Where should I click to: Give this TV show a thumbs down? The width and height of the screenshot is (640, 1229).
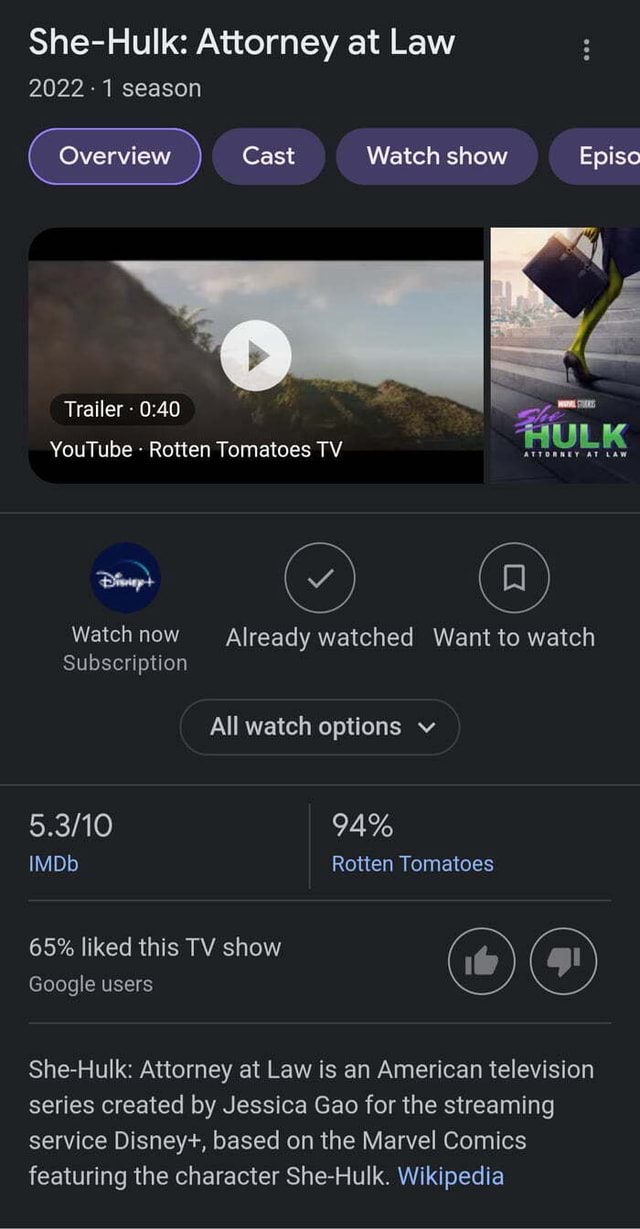[x=563, y=961]
